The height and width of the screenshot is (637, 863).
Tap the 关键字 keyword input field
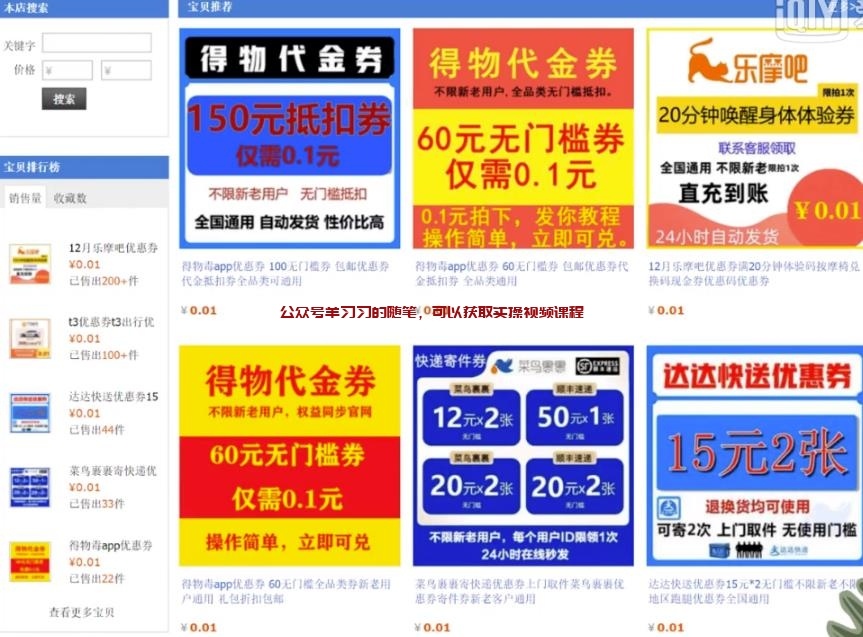tap(96, 43)
